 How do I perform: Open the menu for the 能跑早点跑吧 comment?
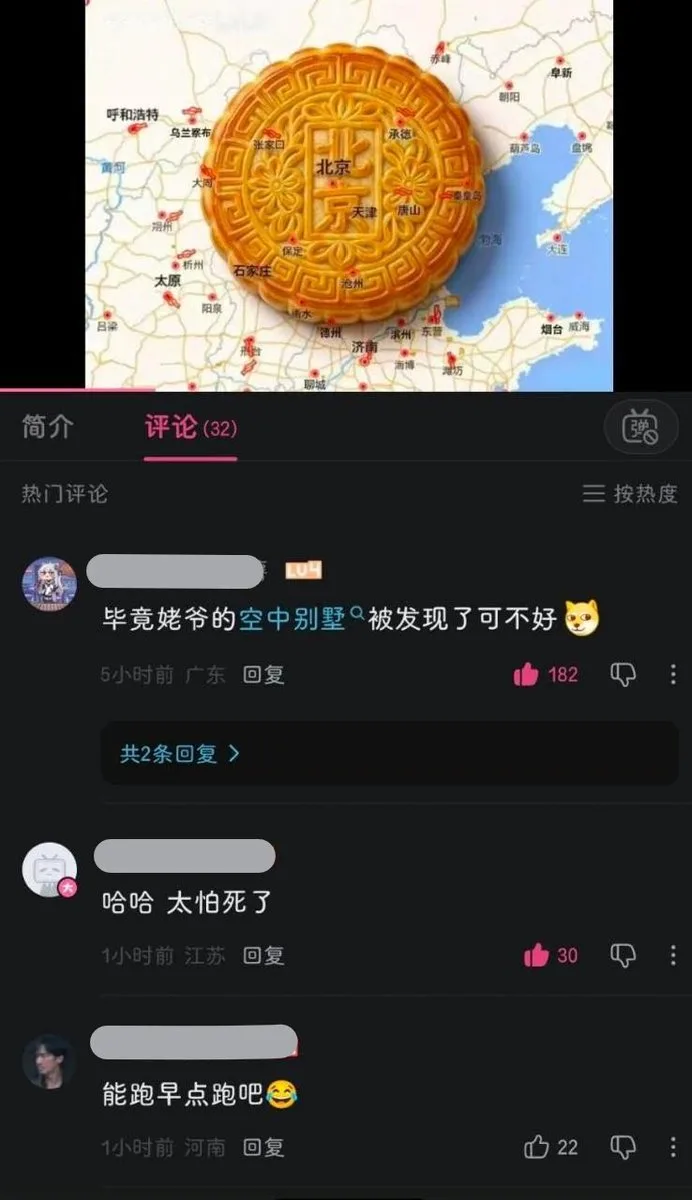coord(673,1147)
